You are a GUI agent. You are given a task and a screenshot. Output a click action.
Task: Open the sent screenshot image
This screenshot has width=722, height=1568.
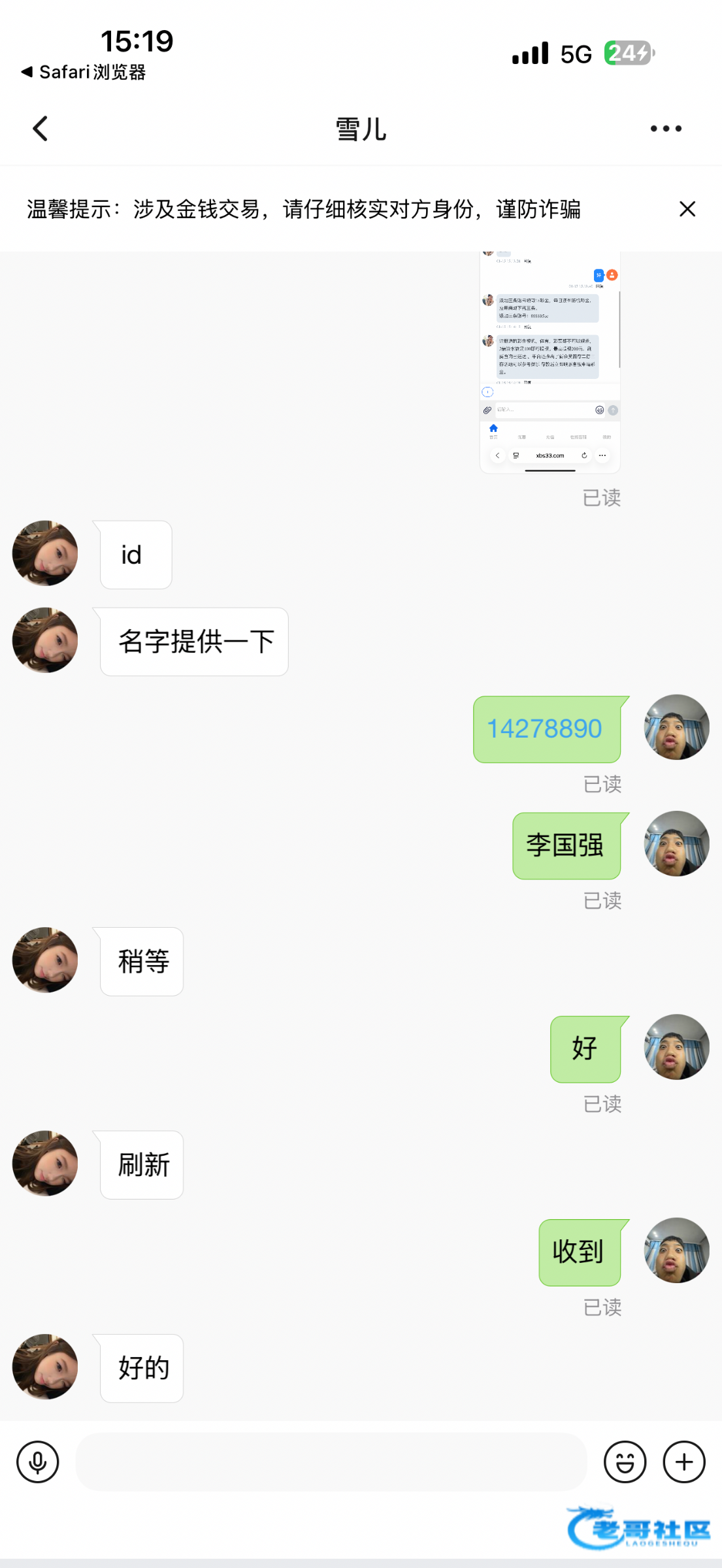coord(550,361)
